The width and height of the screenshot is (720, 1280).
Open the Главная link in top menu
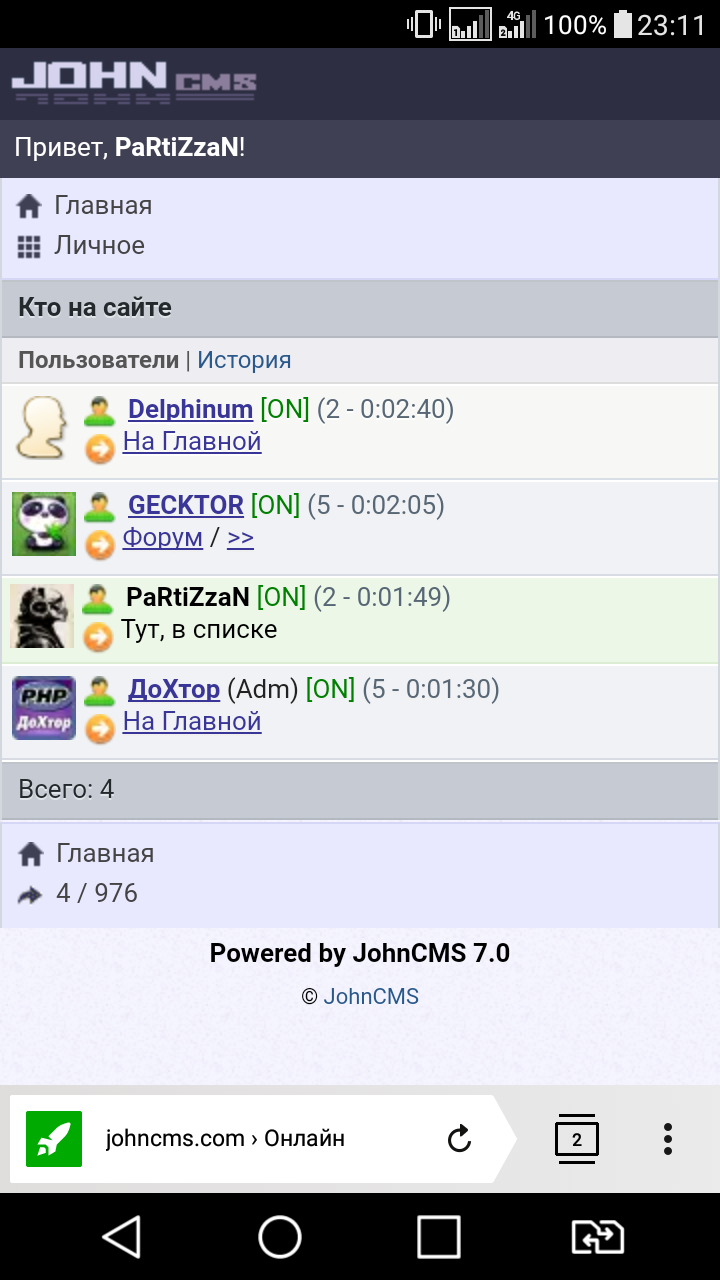(x=102, y=206)
